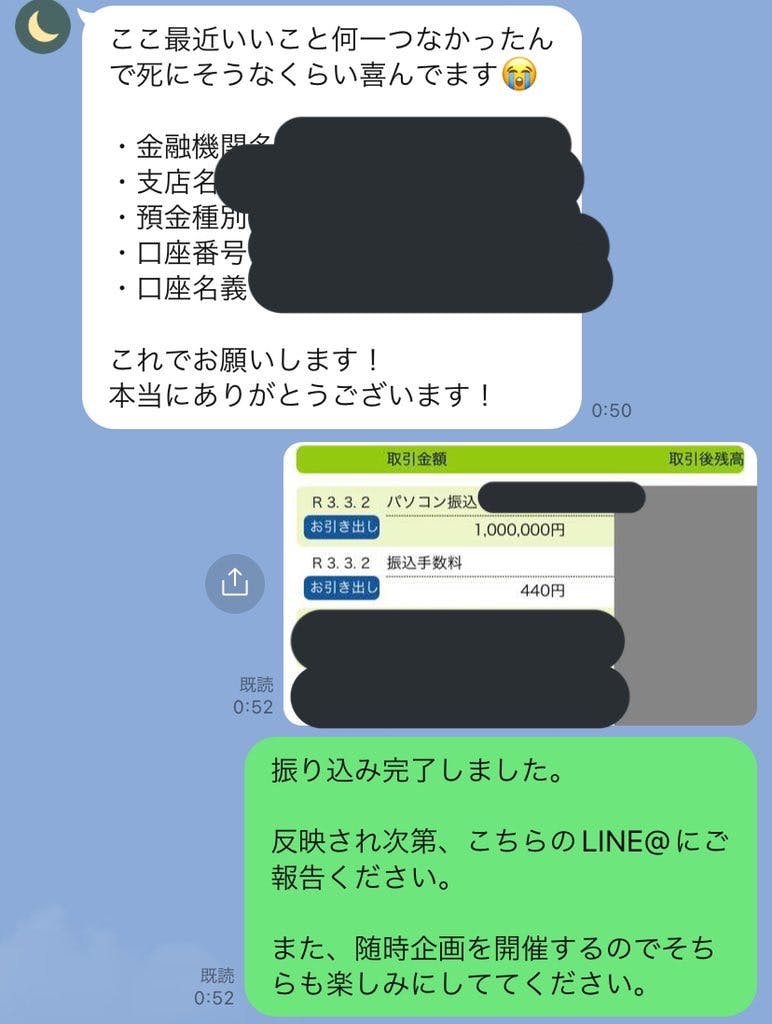Share the bank transfer screenshot
The width and height of the screenshot is (772, 1024).
(234, 582)
